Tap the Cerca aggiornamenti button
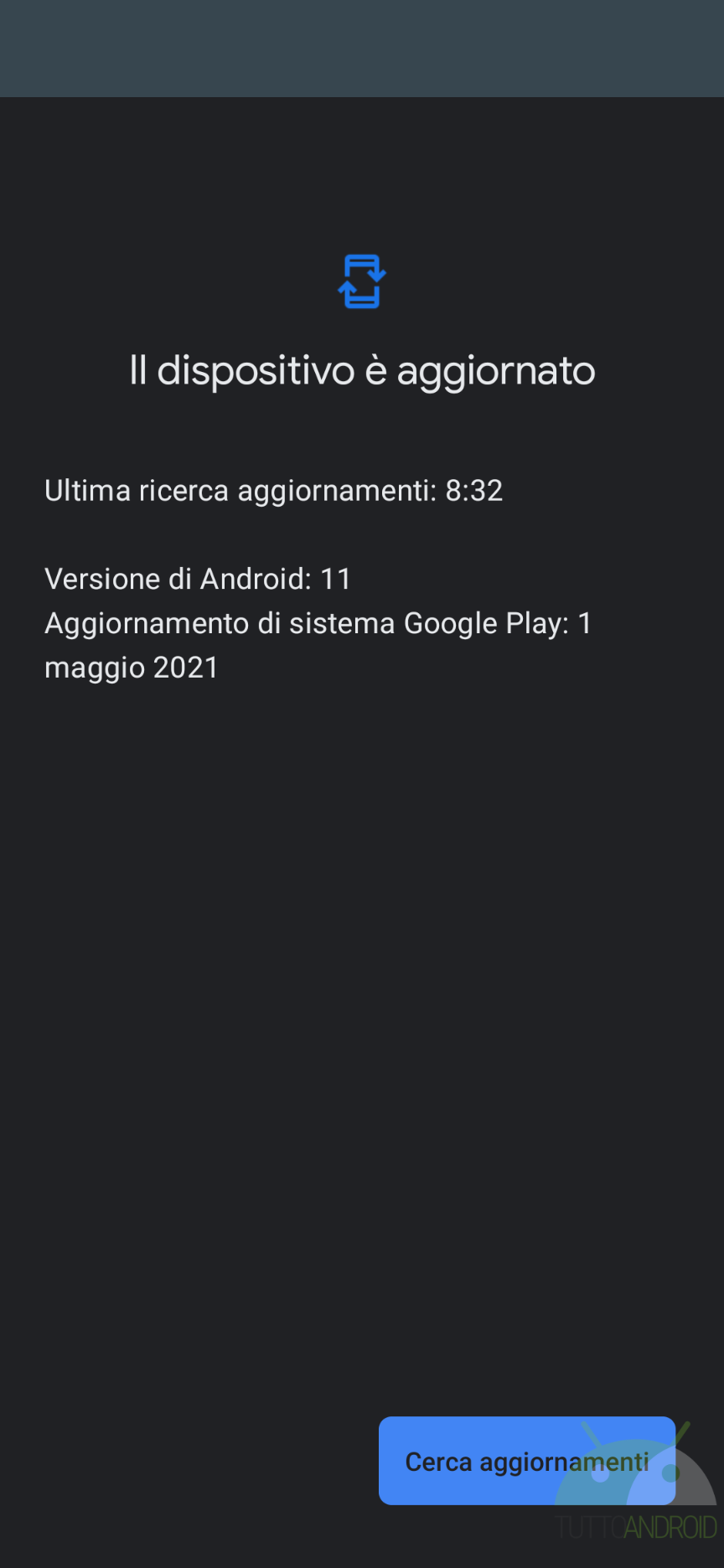724x1568 pixels. [527, 1461]
